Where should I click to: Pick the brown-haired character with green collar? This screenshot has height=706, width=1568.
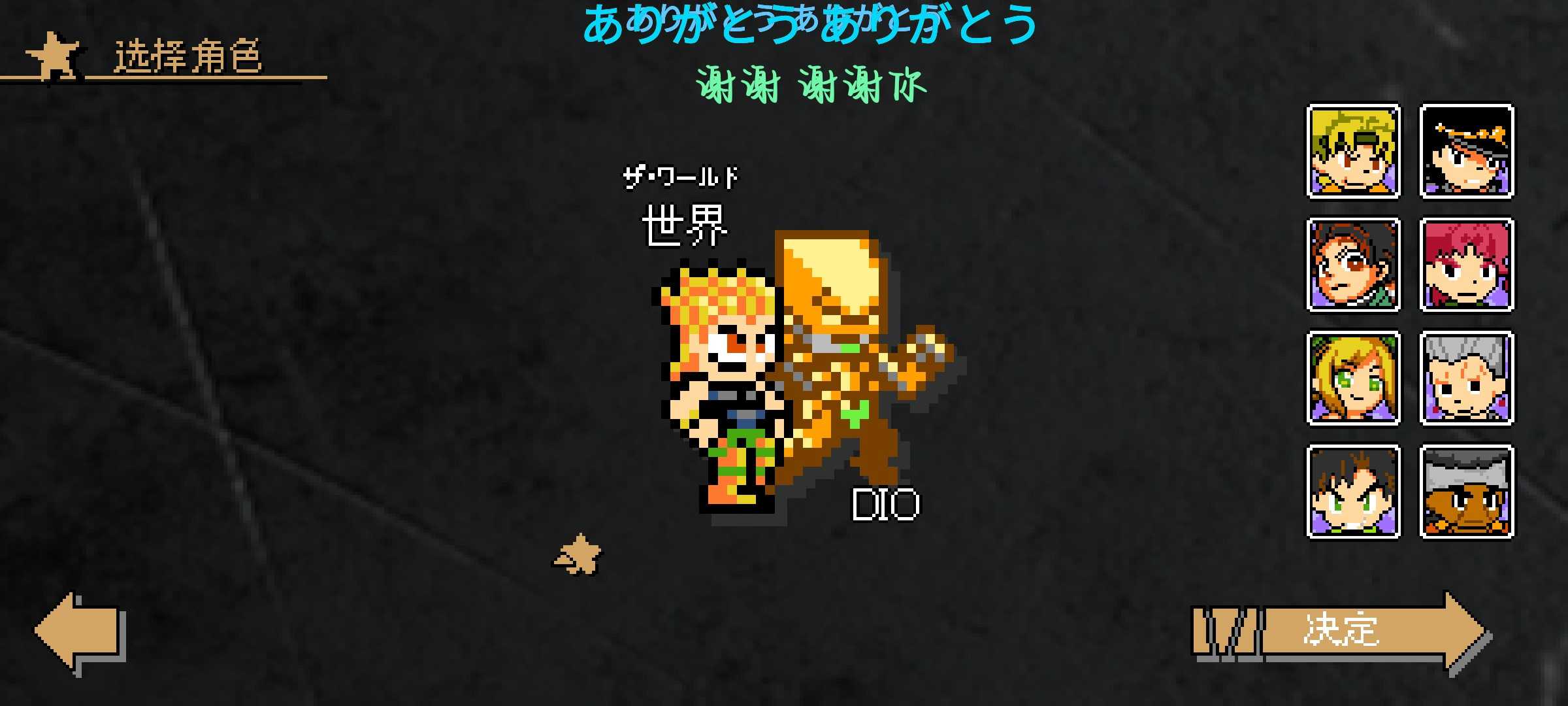pyautogui.click(x=1353, y=265)
